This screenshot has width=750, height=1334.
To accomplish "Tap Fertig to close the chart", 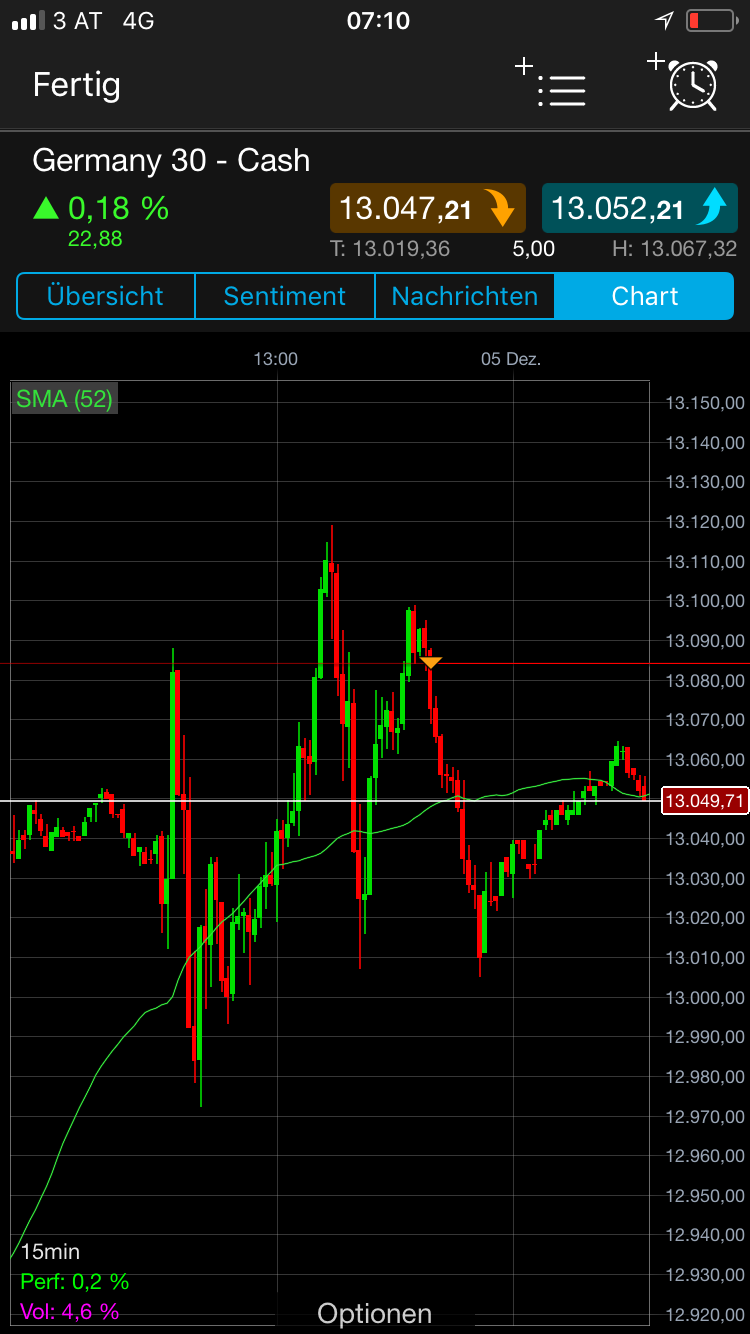I will coord(76,85).
